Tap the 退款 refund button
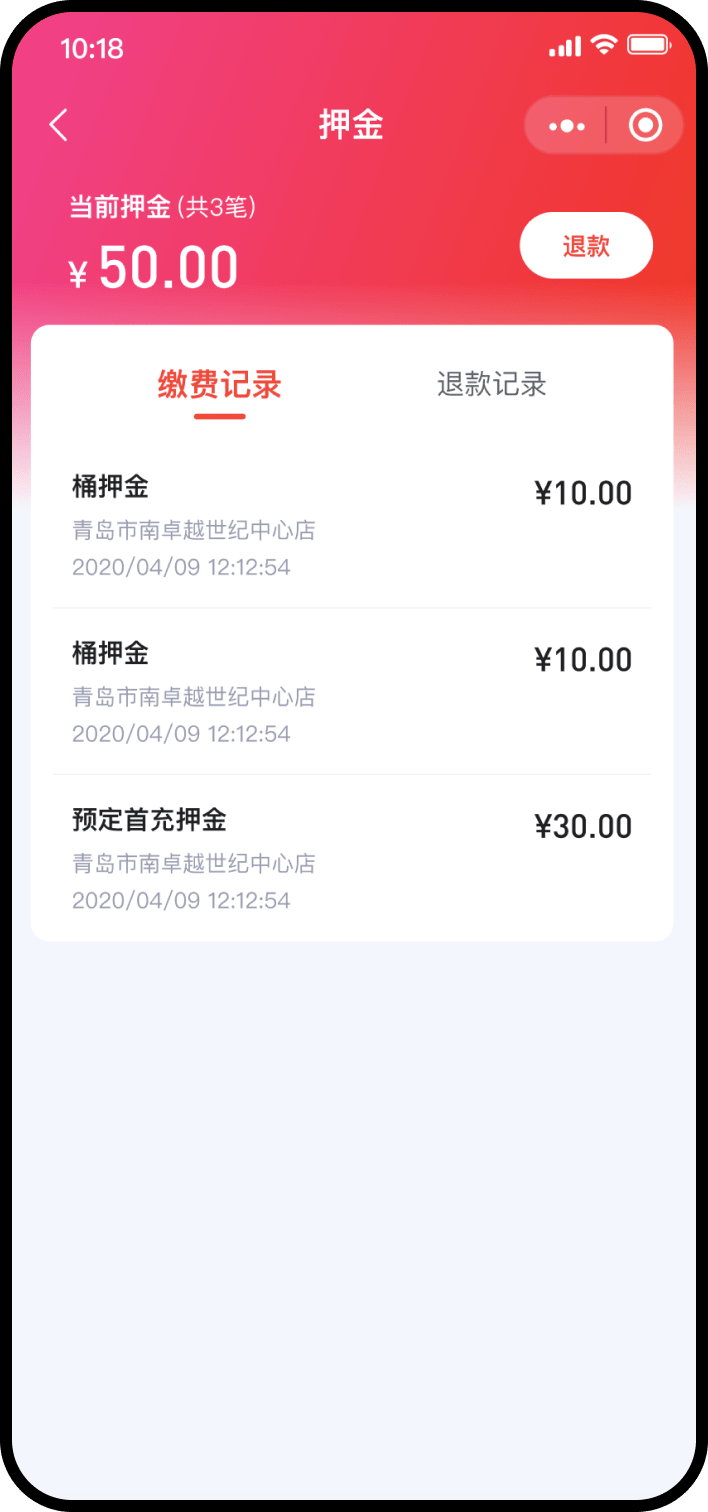The width and height of the screenshot is (708, 1512). click(x=586, y=246)
